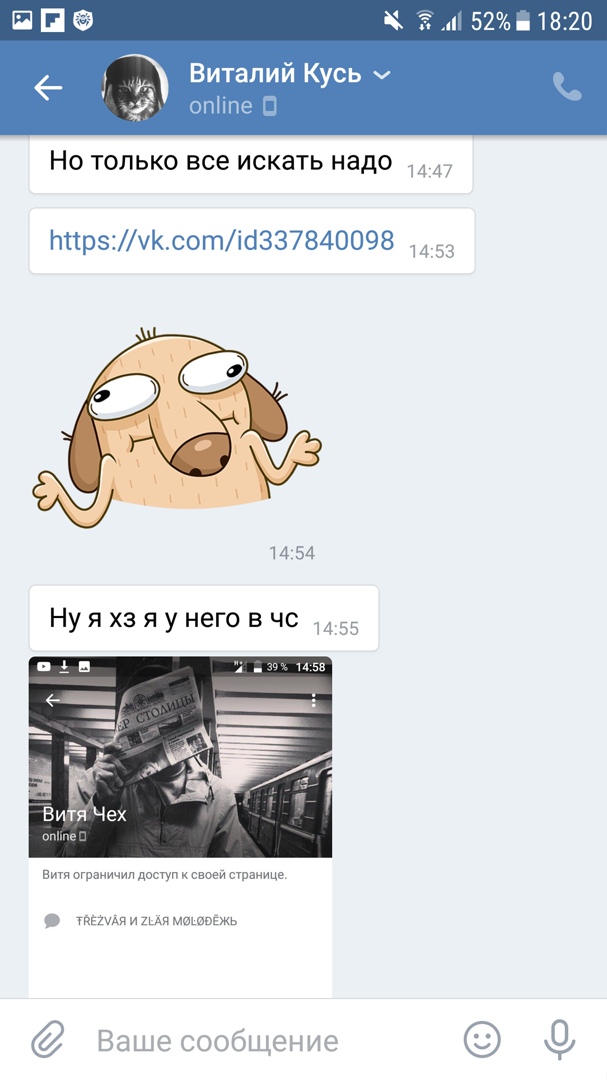Expand the Виталий Кусь chat dropdown menu
Screen dimensions: 607x1080
click(x=381, y=74)
